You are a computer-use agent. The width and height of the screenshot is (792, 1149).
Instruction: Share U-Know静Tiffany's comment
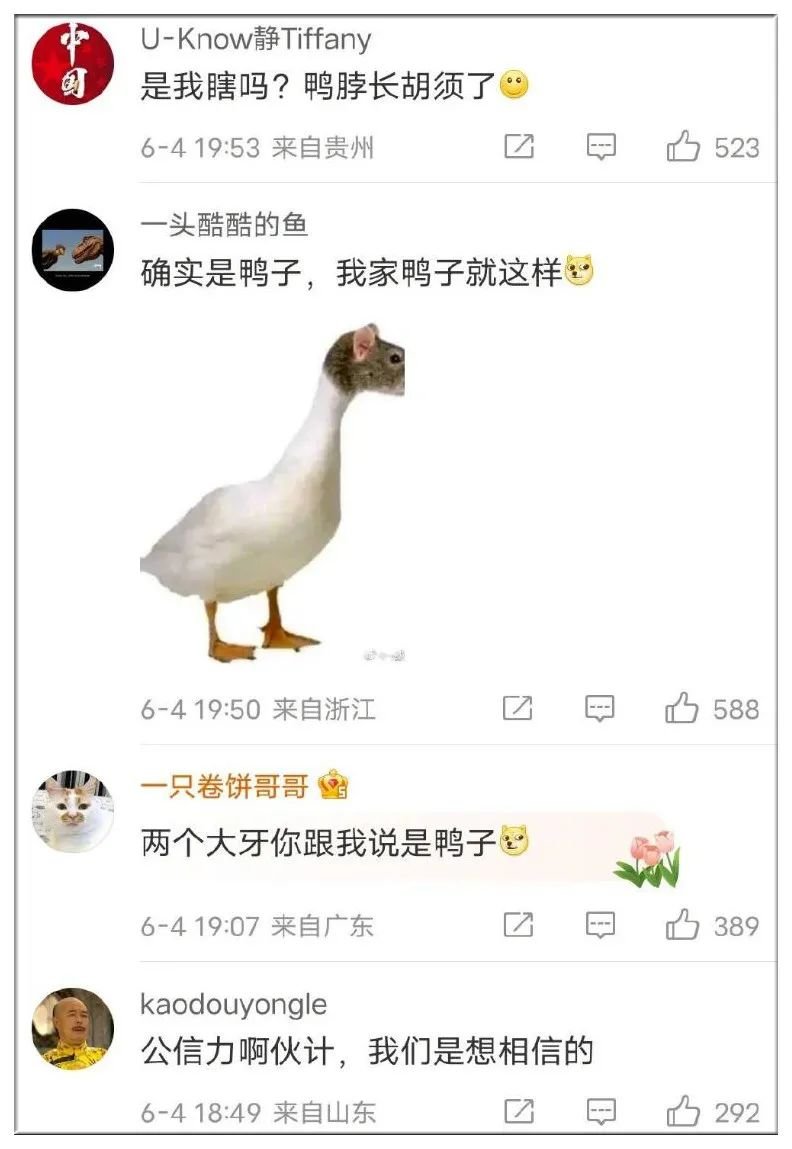coord(518,148)
